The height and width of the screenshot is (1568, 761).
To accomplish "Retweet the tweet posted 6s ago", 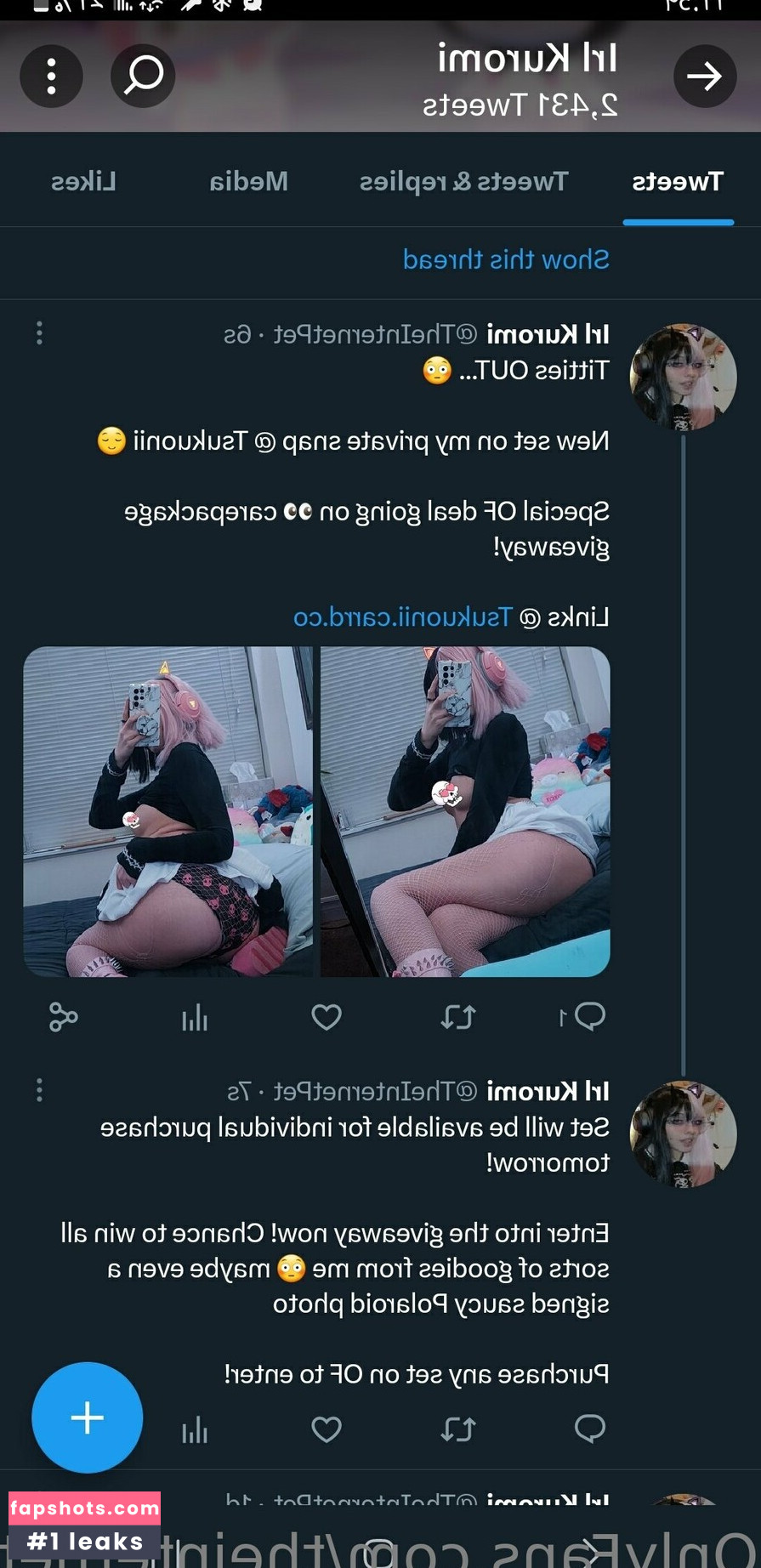I will pos(457,1017).
